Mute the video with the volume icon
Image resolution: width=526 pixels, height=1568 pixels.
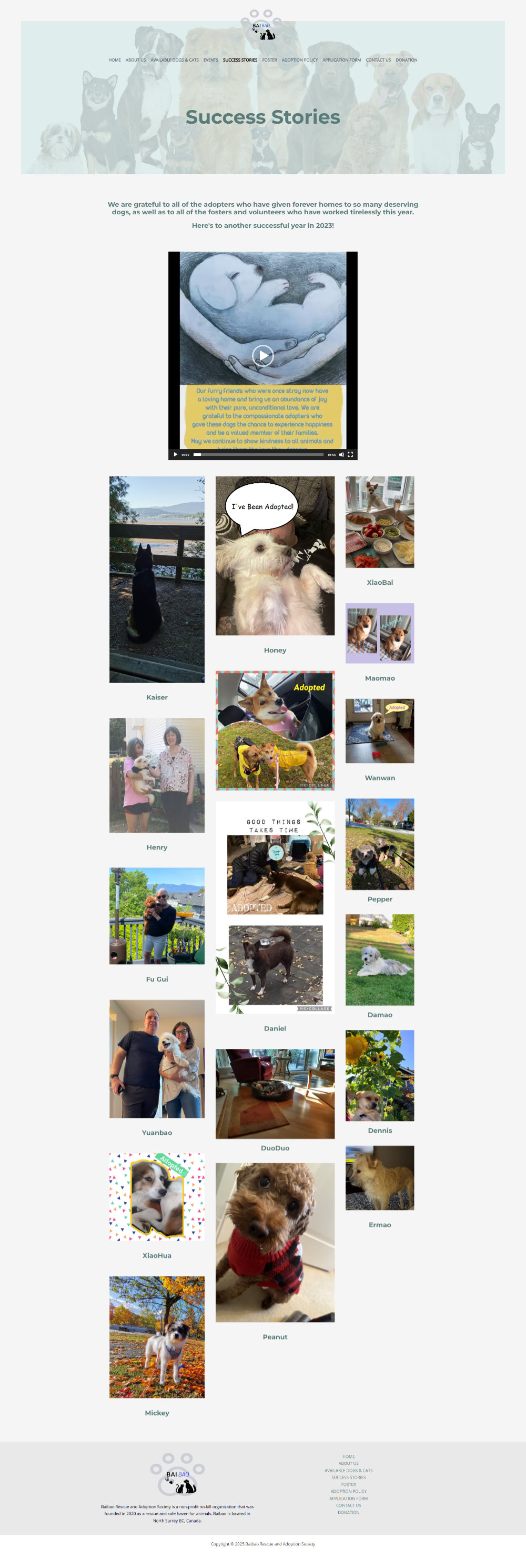click(x=341, y=454)
